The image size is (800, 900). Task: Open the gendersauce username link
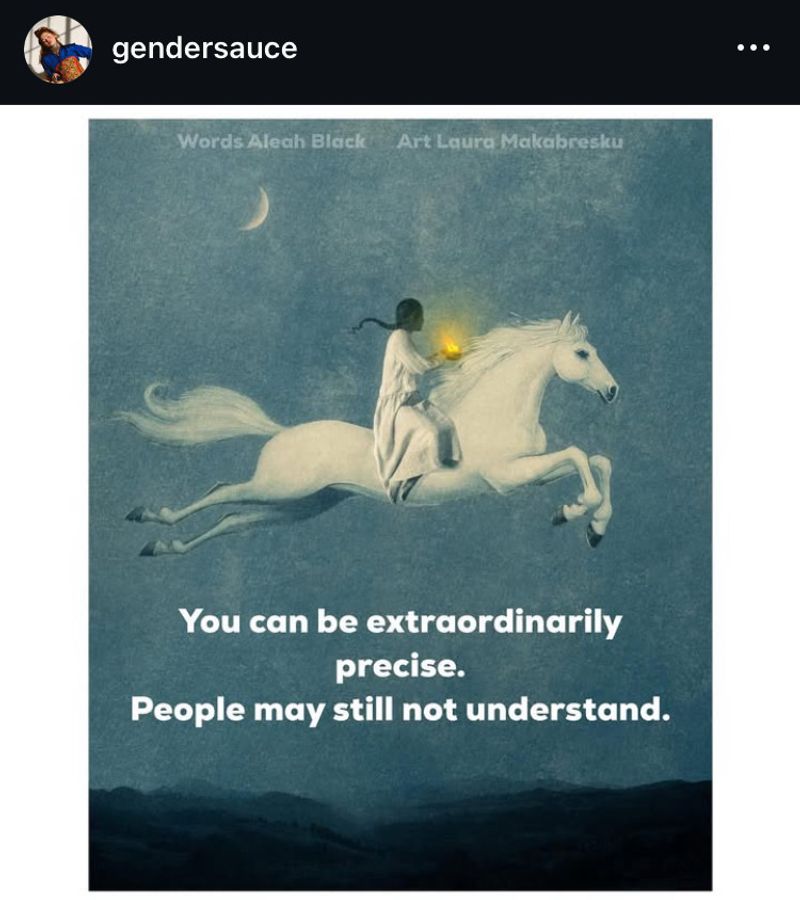204,48
